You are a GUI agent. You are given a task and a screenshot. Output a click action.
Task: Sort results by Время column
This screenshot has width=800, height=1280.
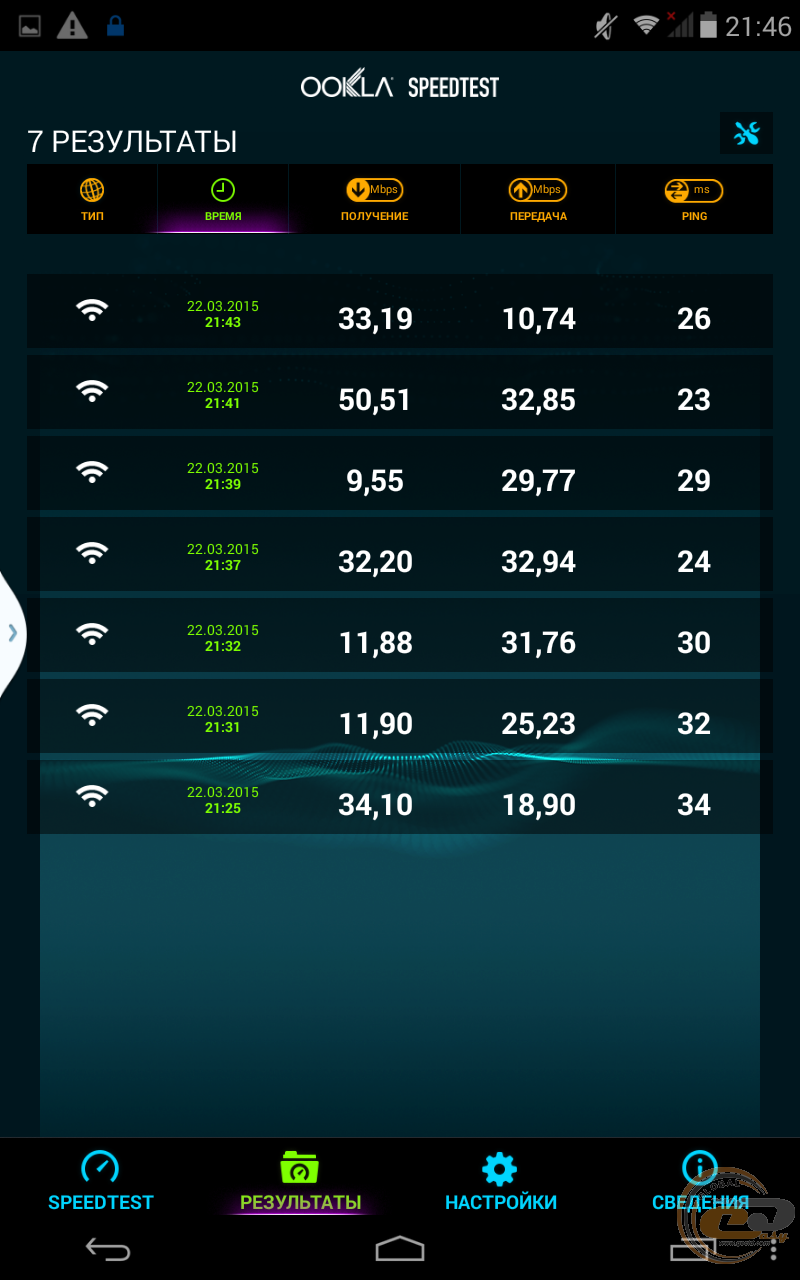tap(223, 199)
